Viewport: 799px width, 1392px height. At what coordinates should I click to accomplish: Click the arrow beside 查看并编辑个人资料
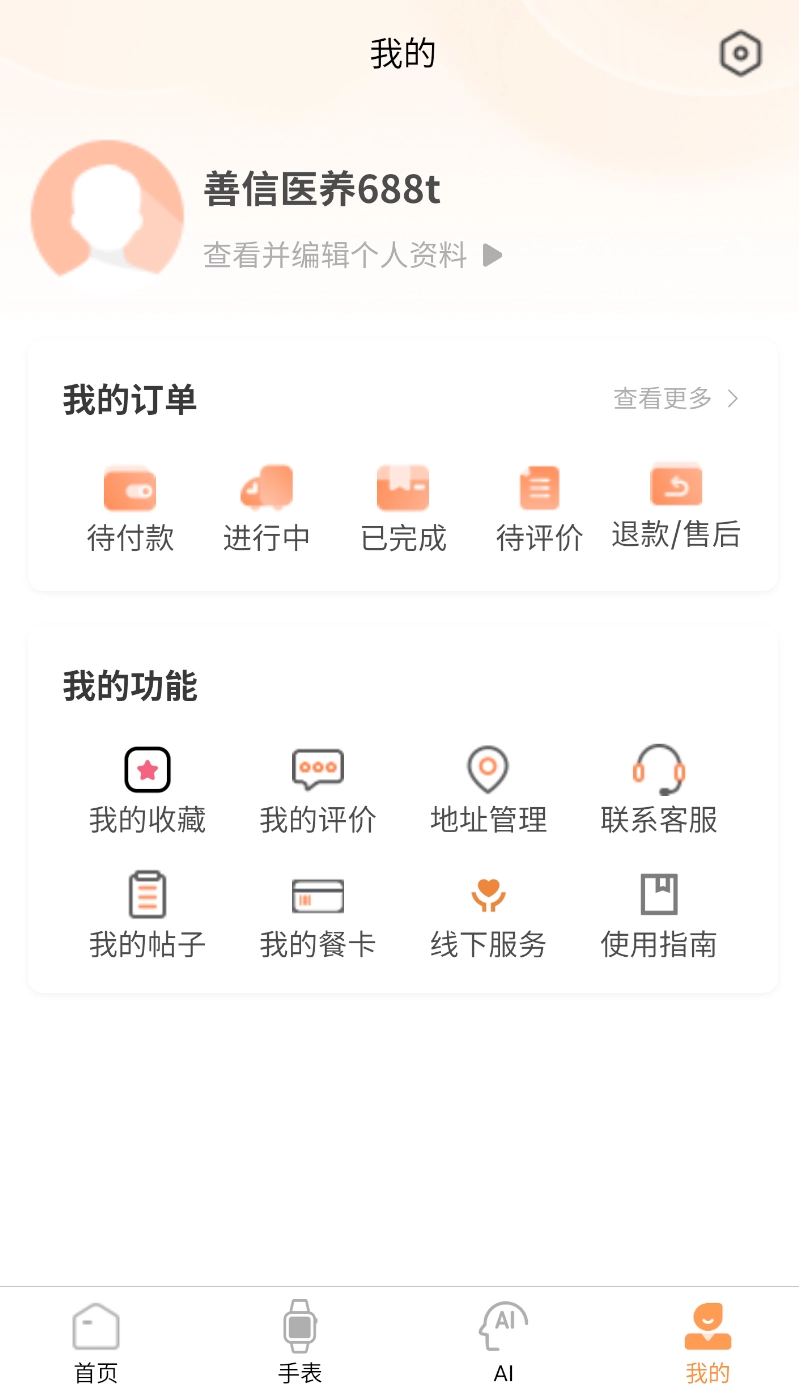pos(491,255)
